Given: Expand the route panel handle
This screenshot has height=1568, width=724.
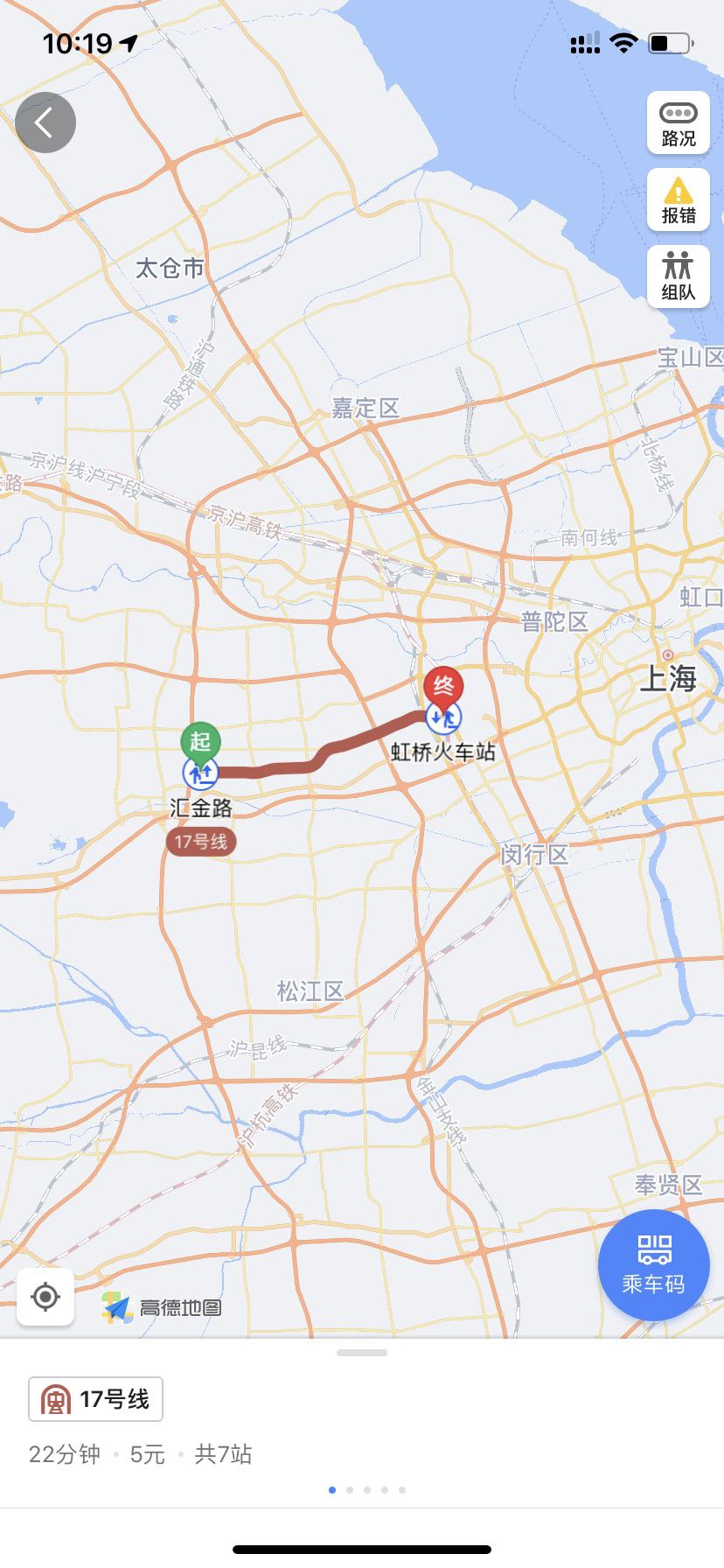Looking at the screenshot, I should [361, 1353].
